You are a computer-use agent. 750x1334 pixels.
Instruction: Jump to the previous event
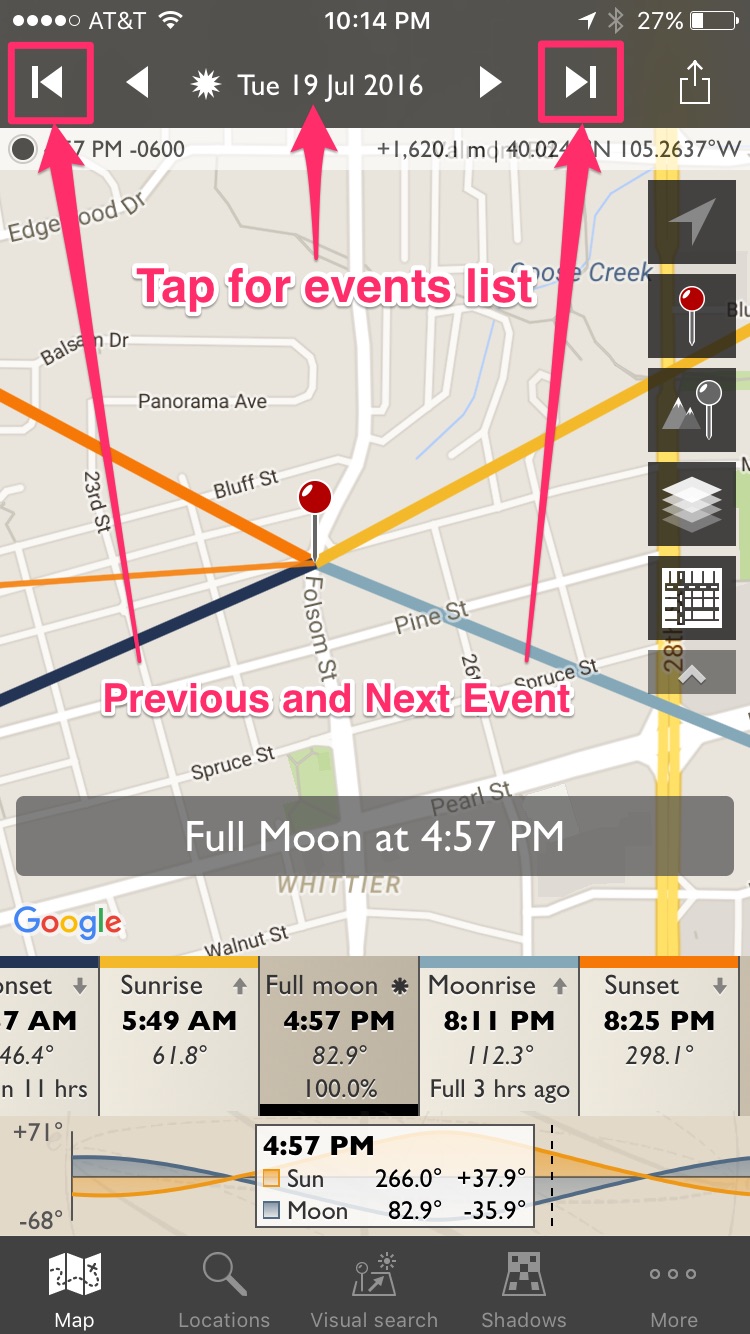pos(47,83)
